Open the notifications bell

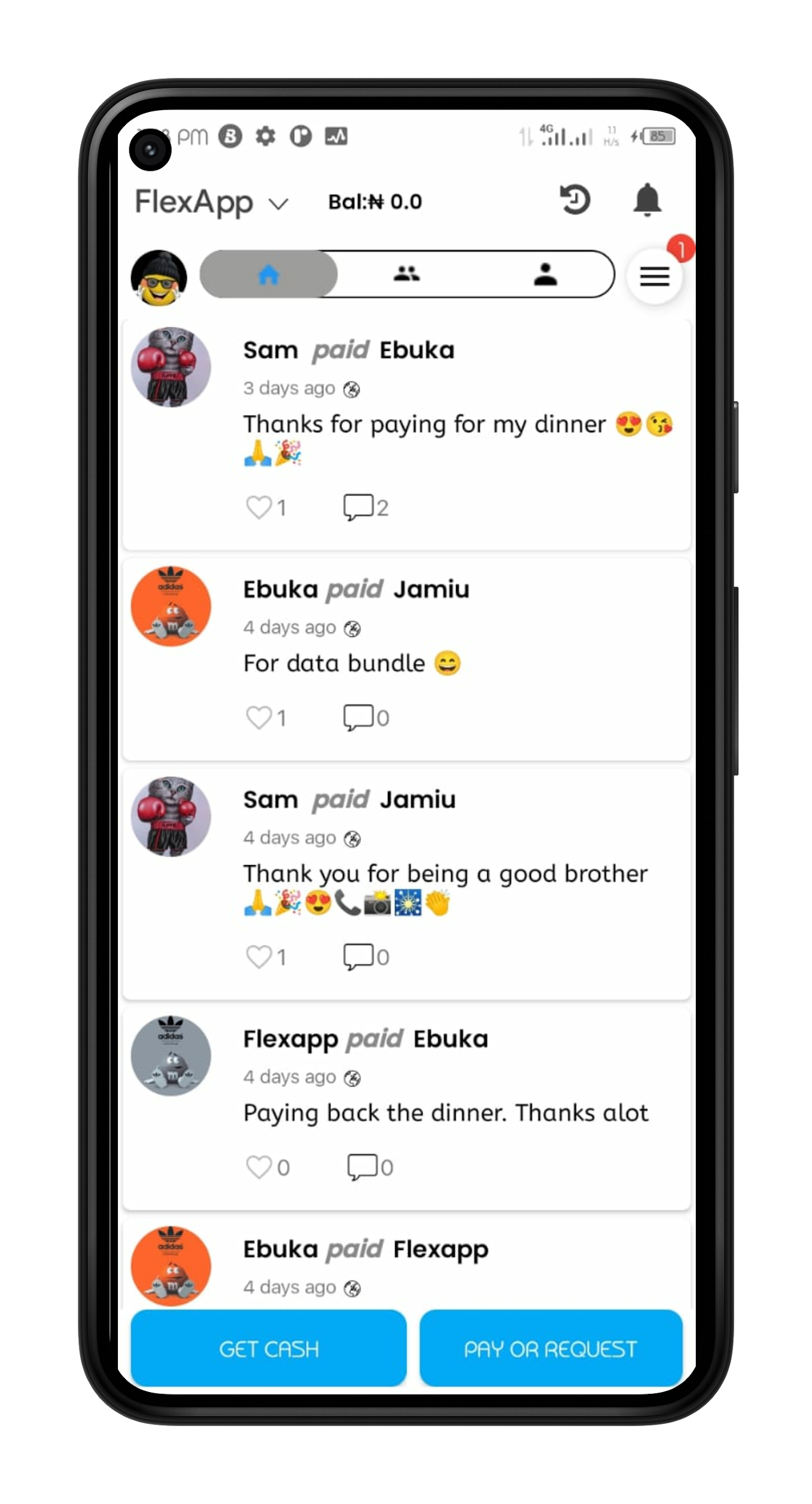(x=647, y=200)
